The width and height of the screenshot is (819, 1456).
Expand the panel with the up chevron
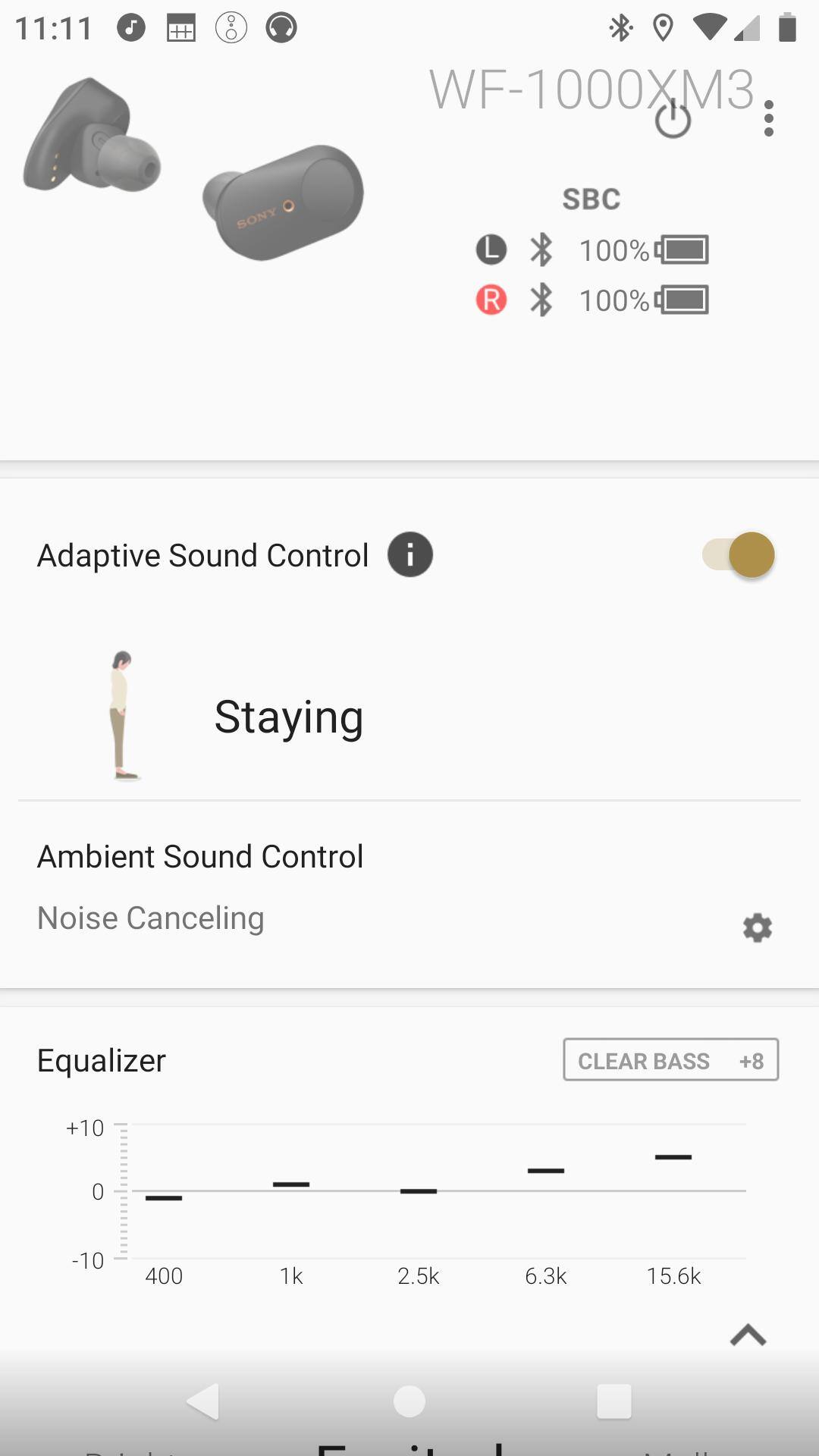[748, 1335]
